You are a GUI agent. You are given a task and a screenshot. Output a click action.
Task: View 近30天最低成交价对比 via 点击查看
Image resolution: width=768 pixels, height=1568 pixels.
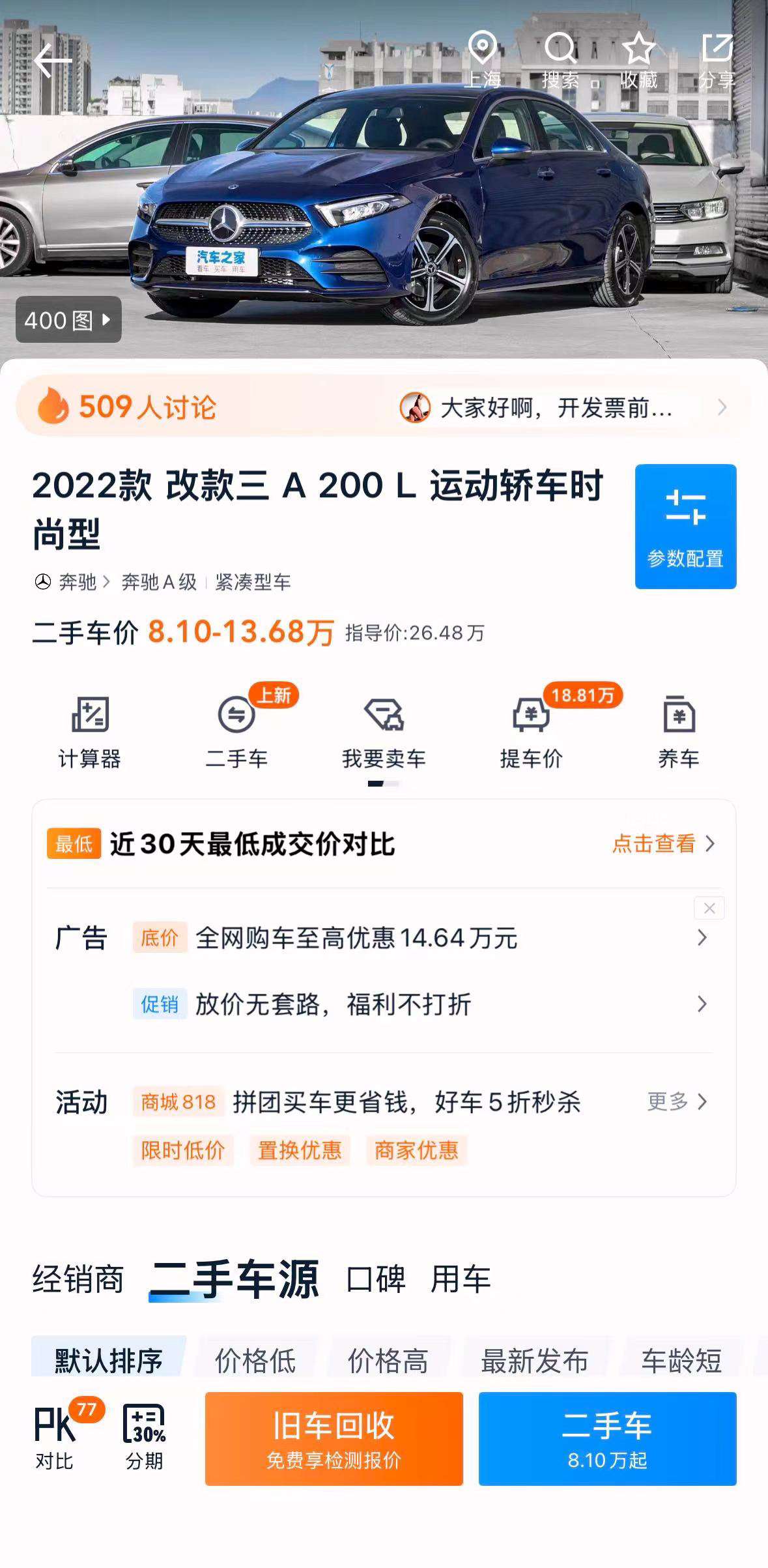[x=663, y=844]
